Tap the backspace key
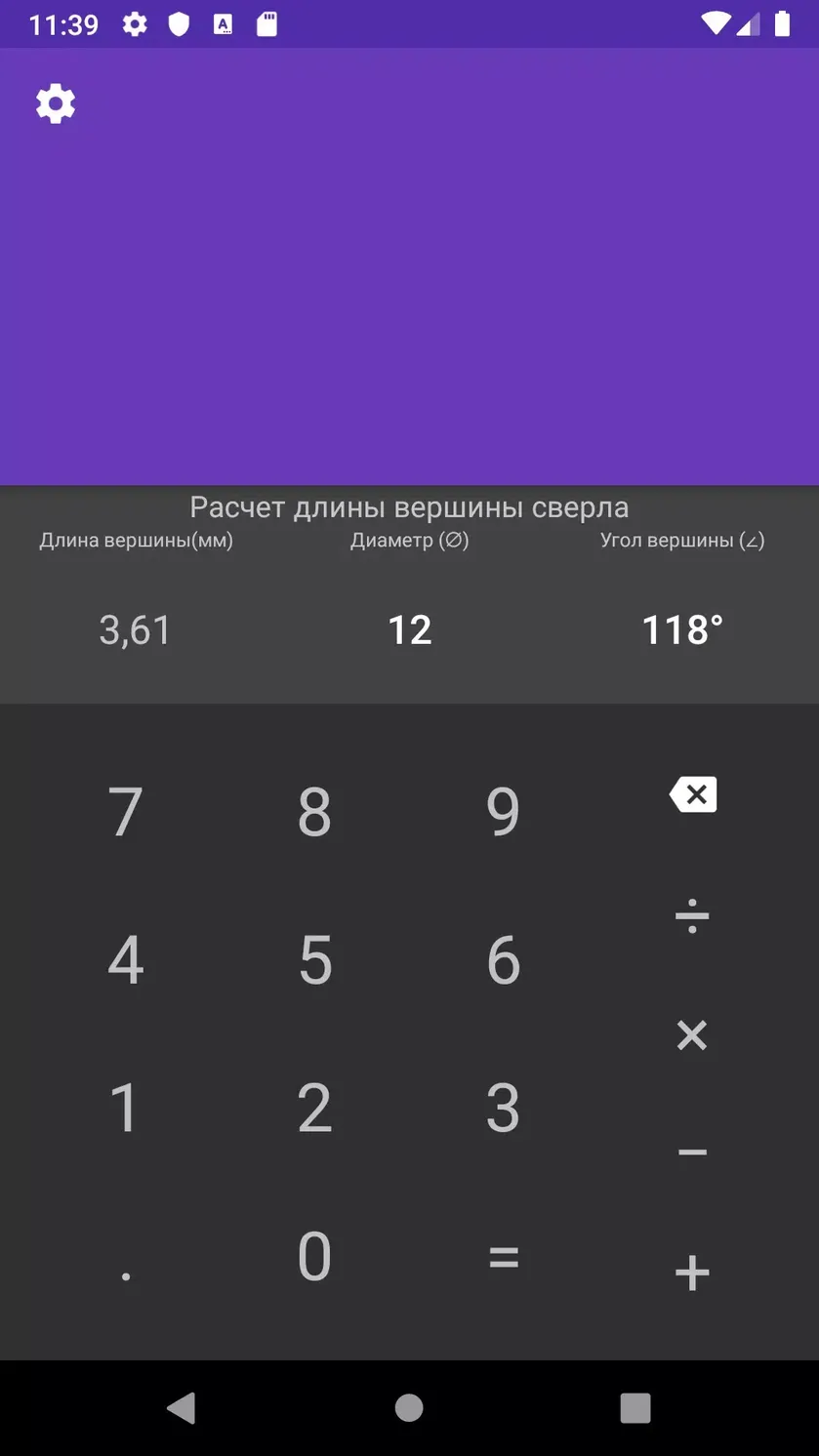The height and width of the screenshot is (1456, 819). (693, 794)
